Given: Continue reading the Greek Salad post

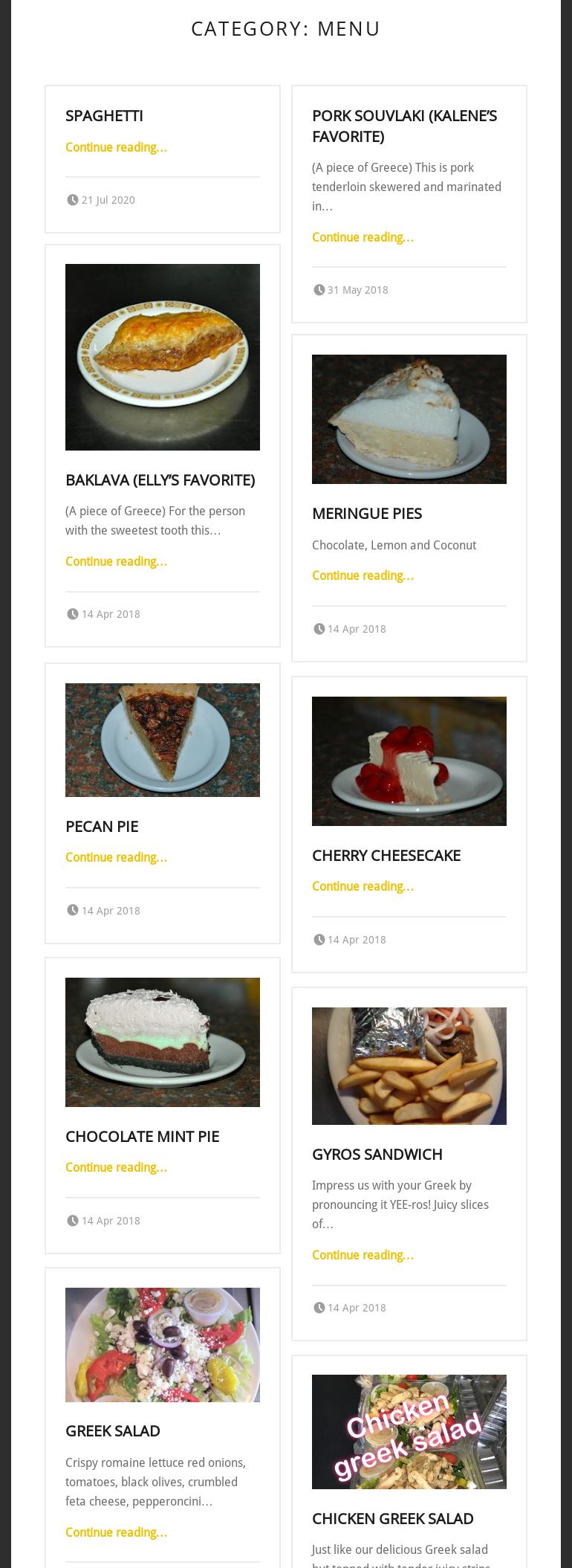Looking at the screenshot, I should (116, 1532).
